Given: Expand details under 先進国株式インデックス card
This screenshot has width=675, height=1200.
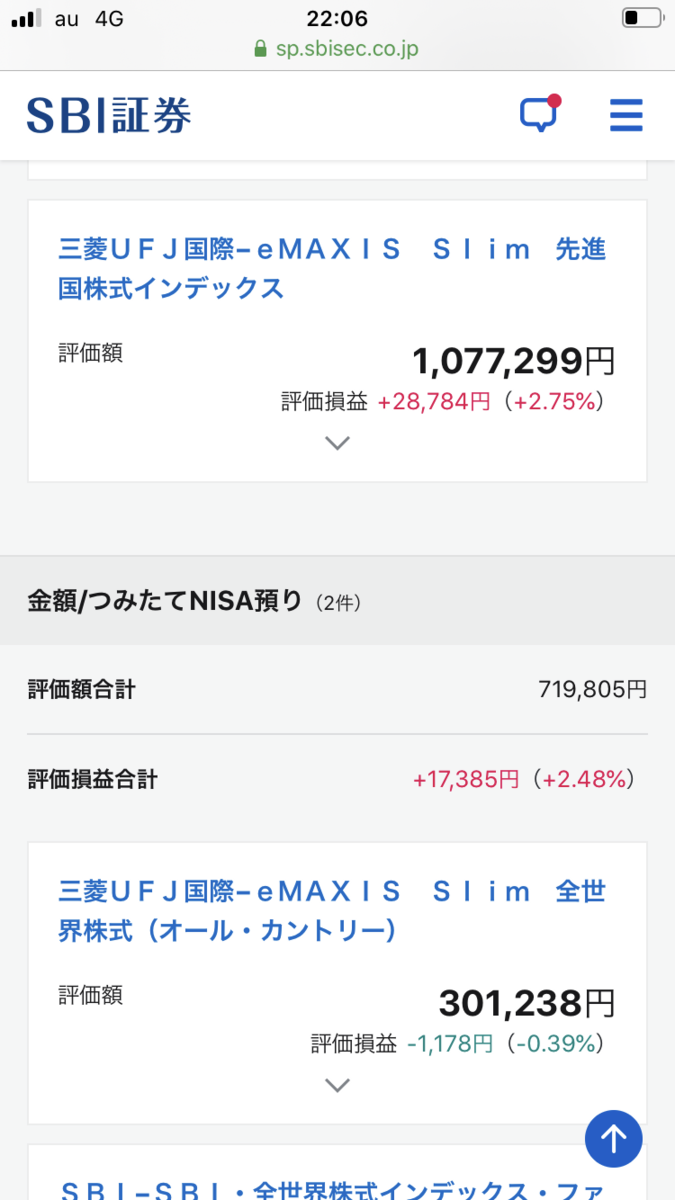Looking at the screenshot, I should pyautogui.click(x=338, y=443).
